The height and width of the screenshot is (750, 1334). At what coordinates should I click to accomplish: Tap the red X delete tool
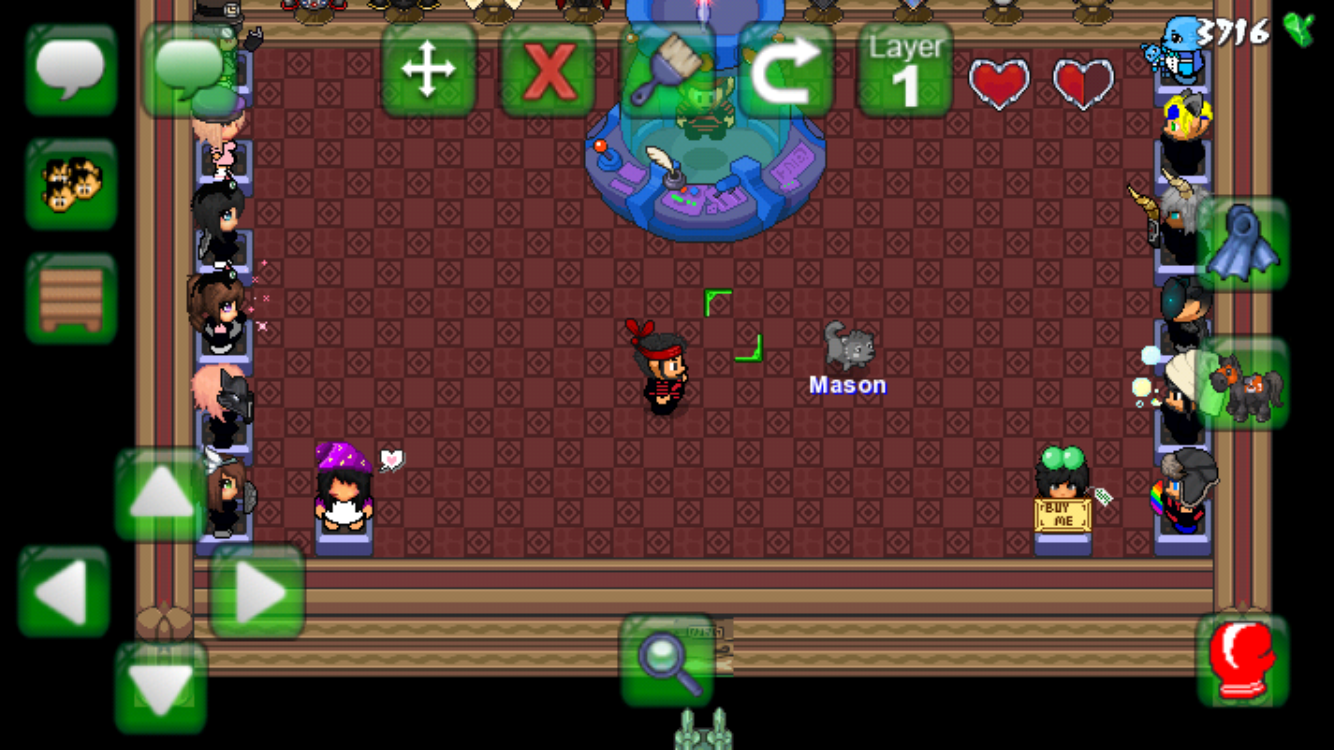pyautogui.click(x=548, y=70)
